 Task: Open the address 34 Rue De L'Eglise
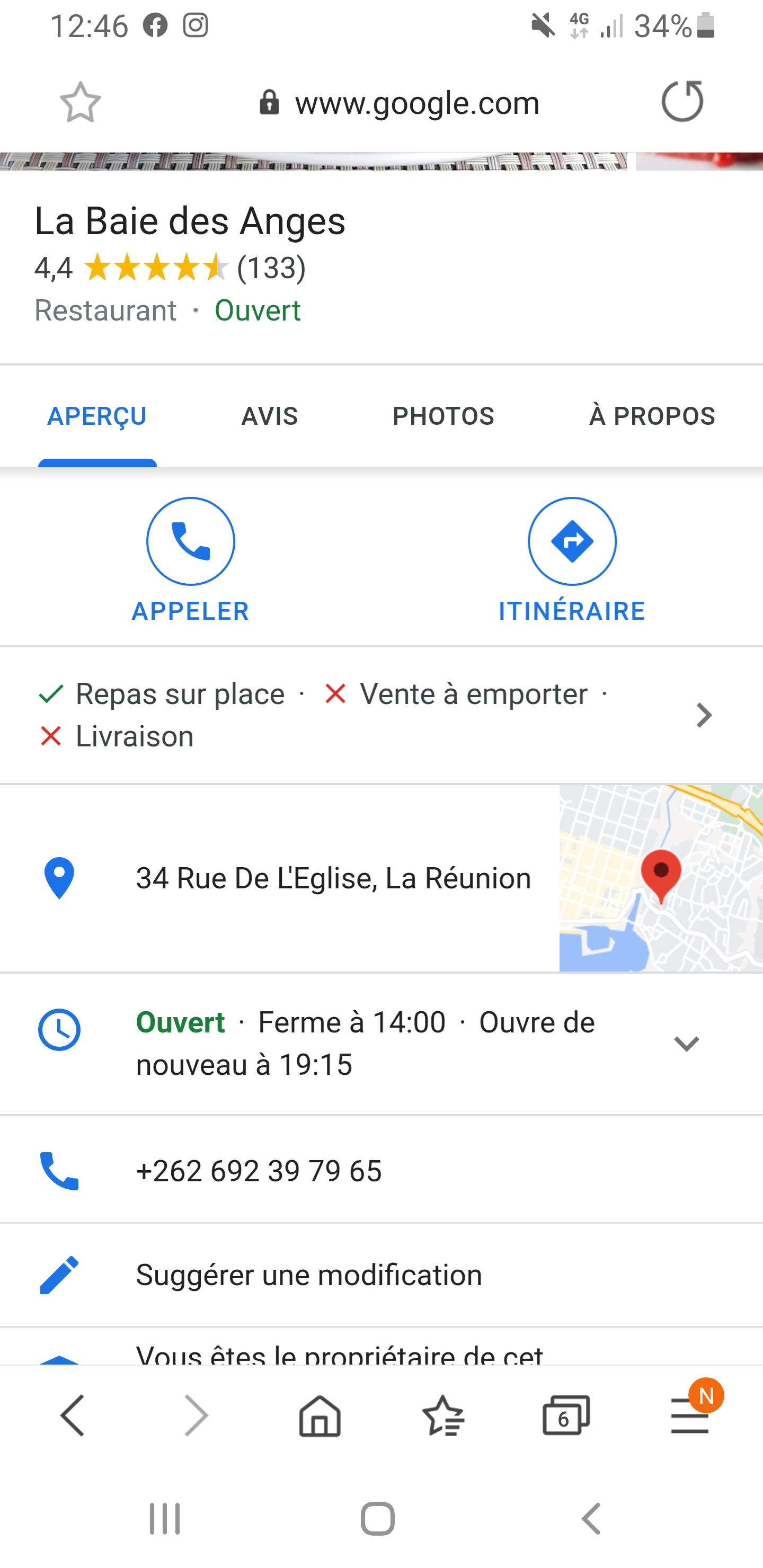333,878
